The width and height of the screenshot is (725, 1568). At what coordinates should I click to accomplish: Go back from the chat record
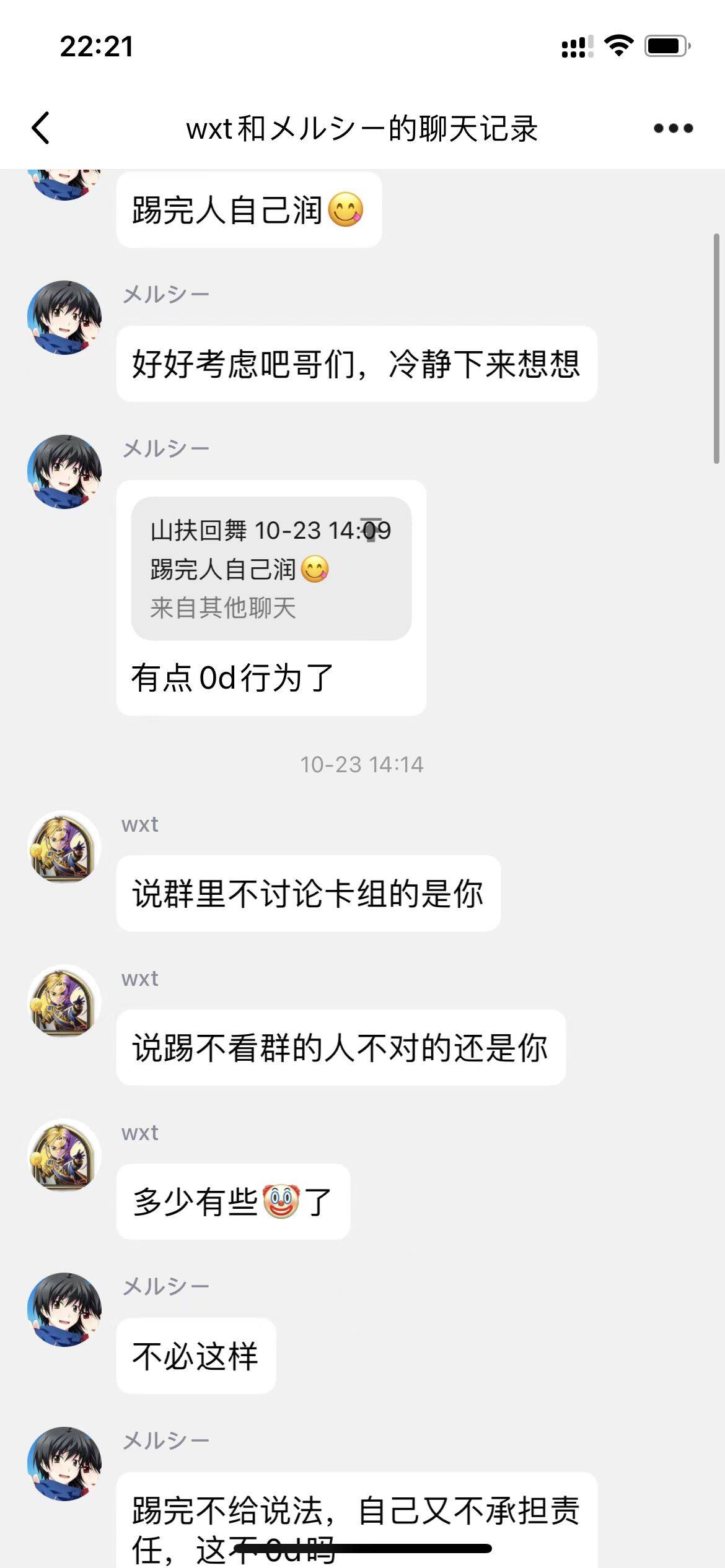pyautogui.click(x=41, y=128)
